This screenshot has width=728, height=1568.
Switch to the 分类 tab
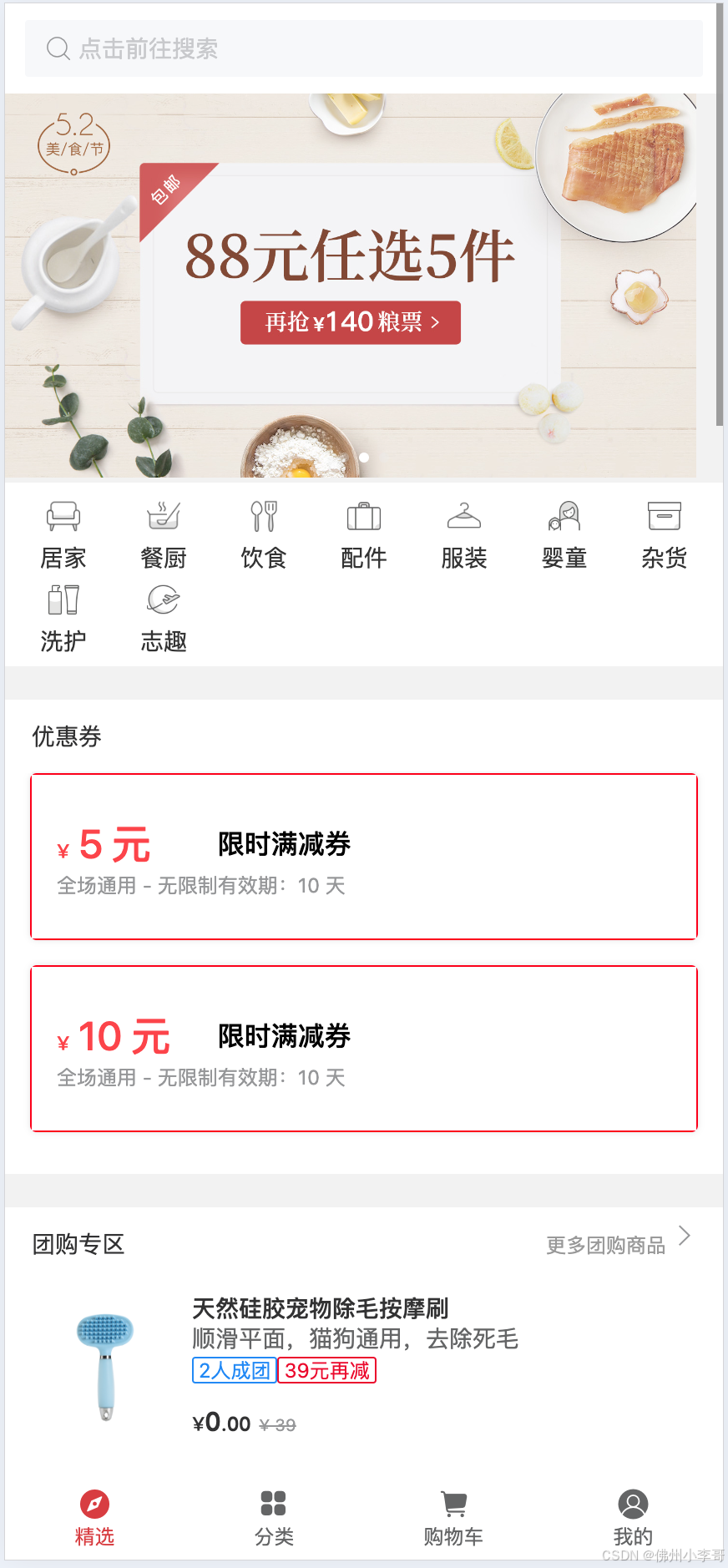tap(274, 1518)
